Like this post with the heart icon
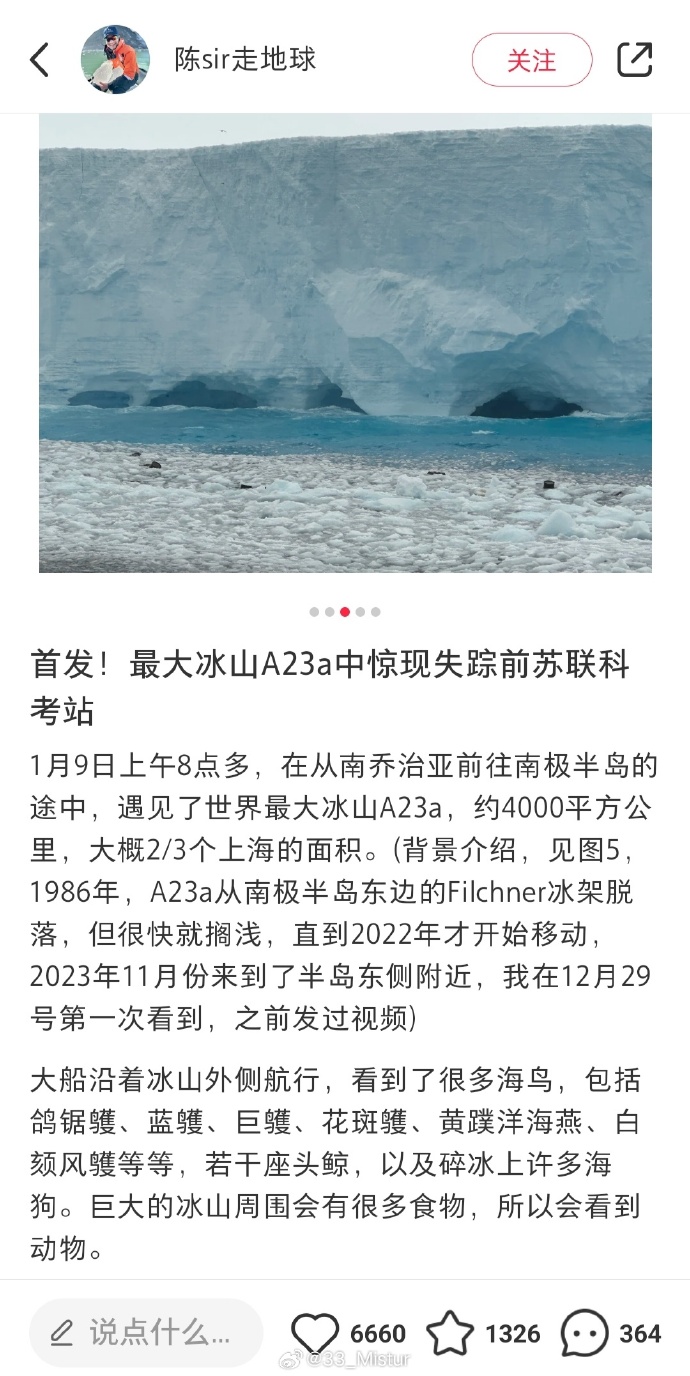This screenshot has height=1376, width=690. tap(315, 1333)
